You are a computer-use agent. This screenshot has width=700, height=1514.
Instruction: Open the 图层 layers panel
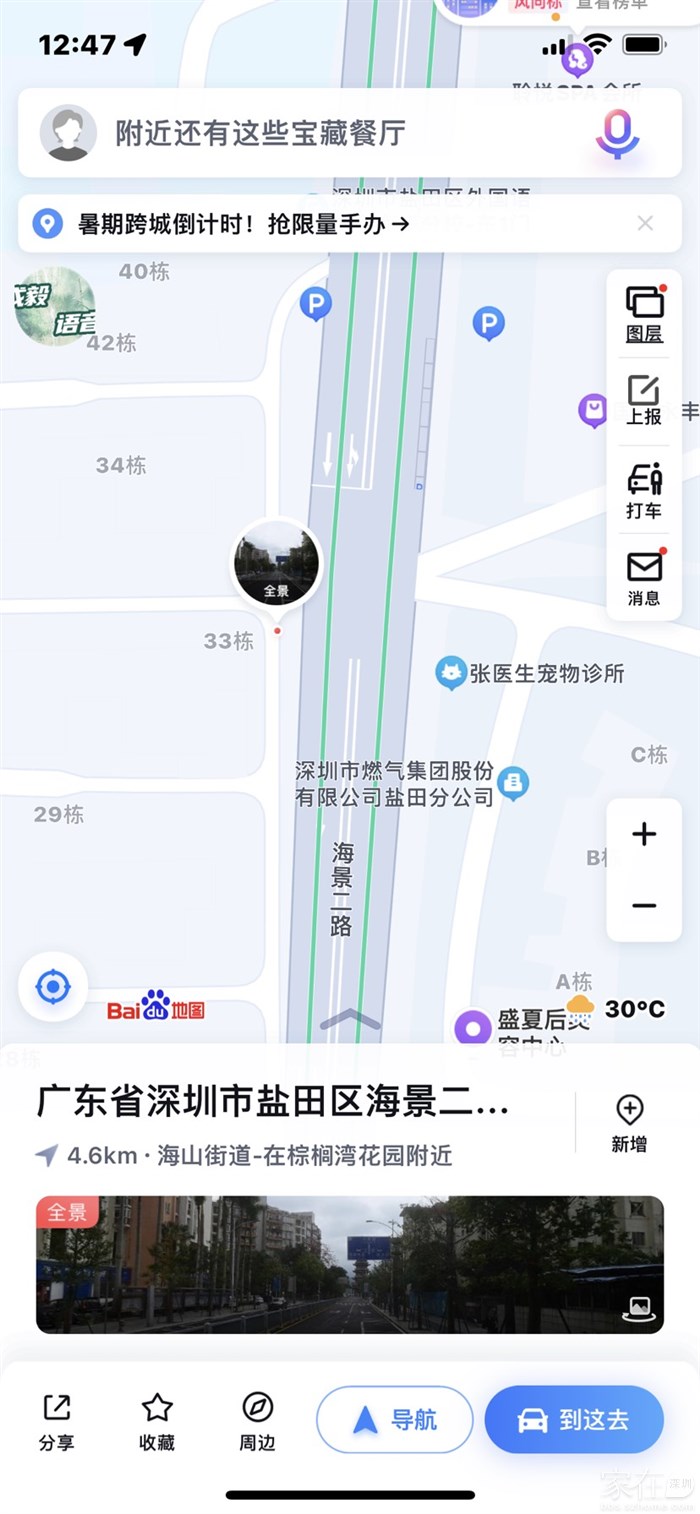point(644,314)
